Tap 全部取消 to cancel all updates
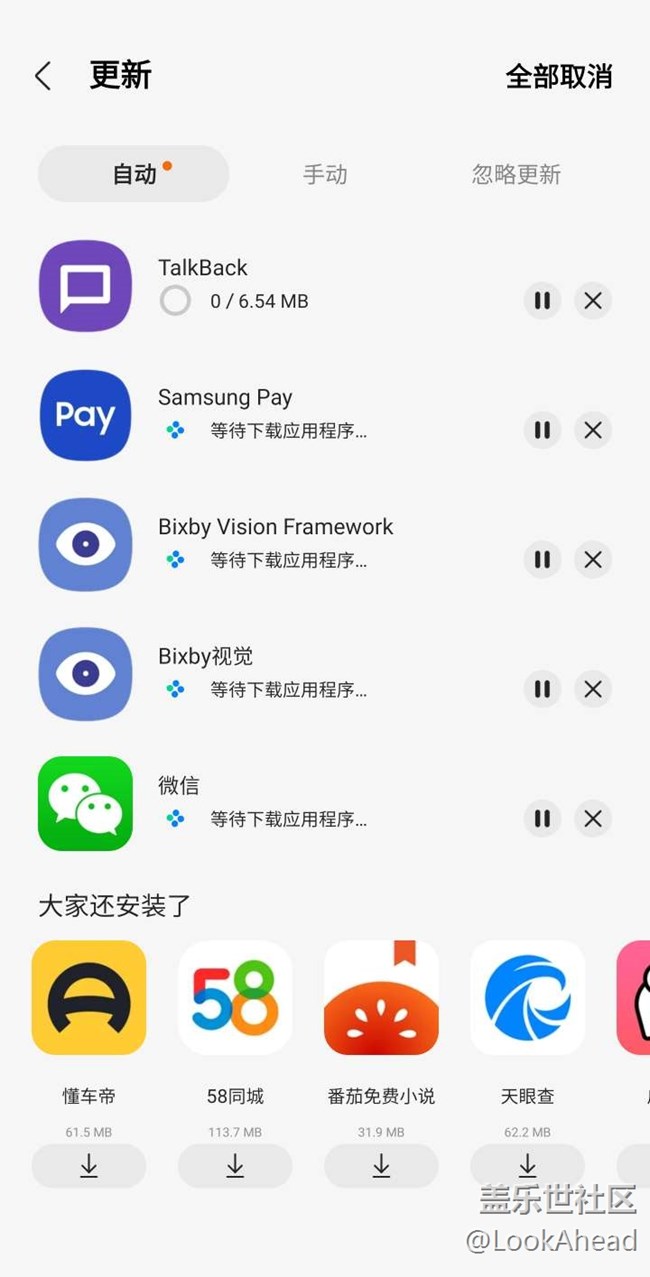This screenshot has height=1277, width=650. (558, 77)
